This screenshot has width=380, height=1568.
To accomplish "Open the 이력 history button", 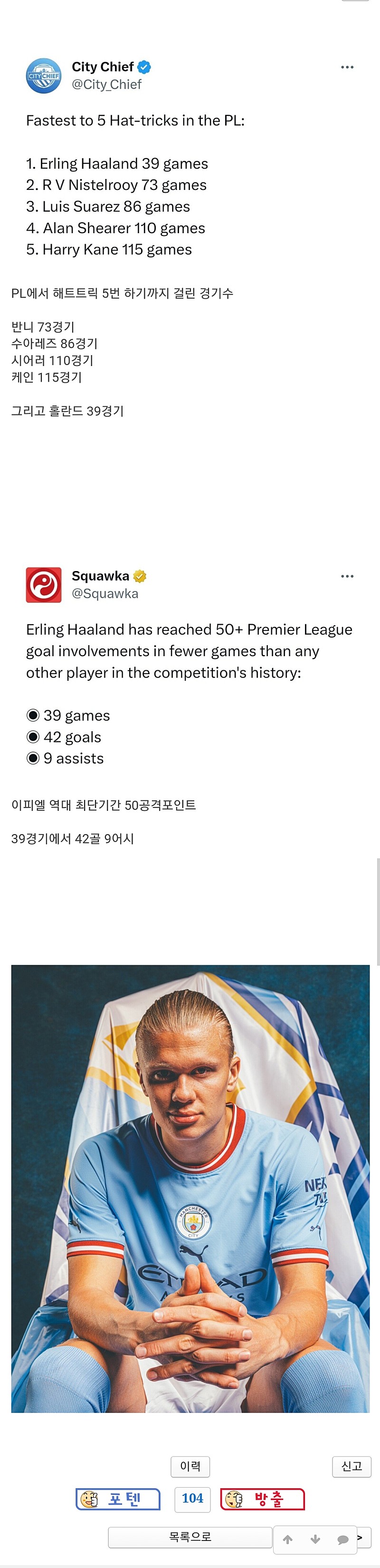I will coord(190,1466).
